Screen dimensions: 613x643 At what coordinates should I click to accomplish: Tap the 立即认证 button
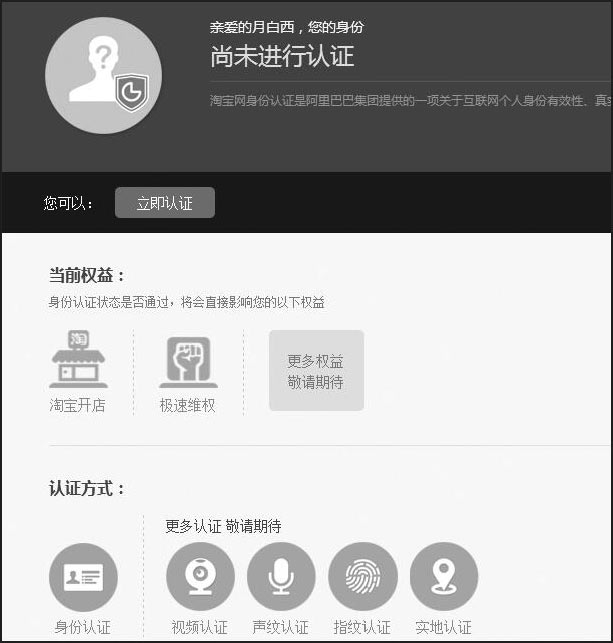click(x=165, y=203)
